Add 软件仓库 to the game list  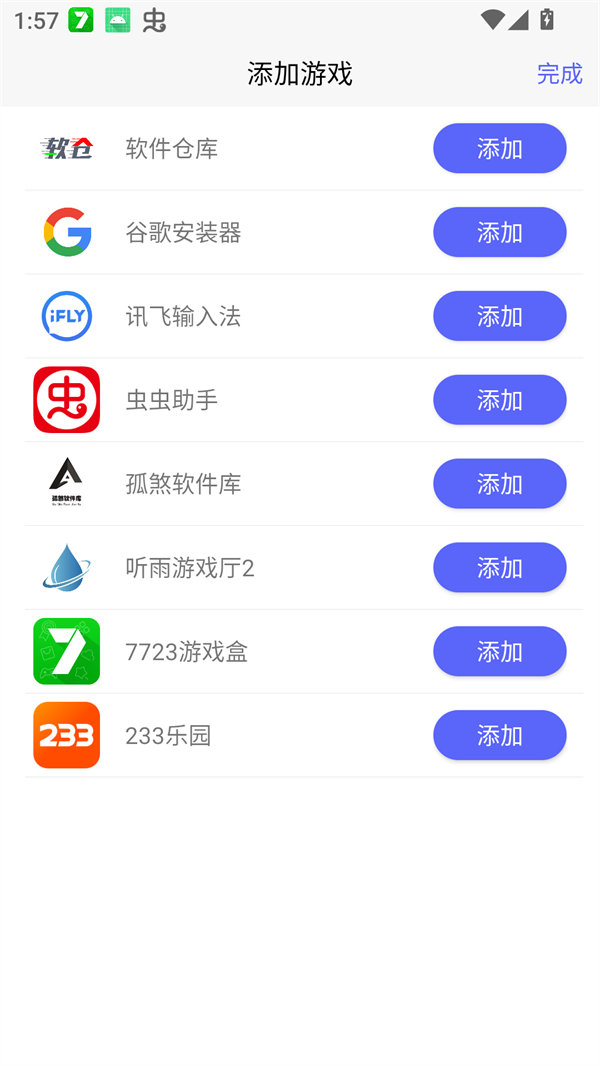click(x=499, y=149)
